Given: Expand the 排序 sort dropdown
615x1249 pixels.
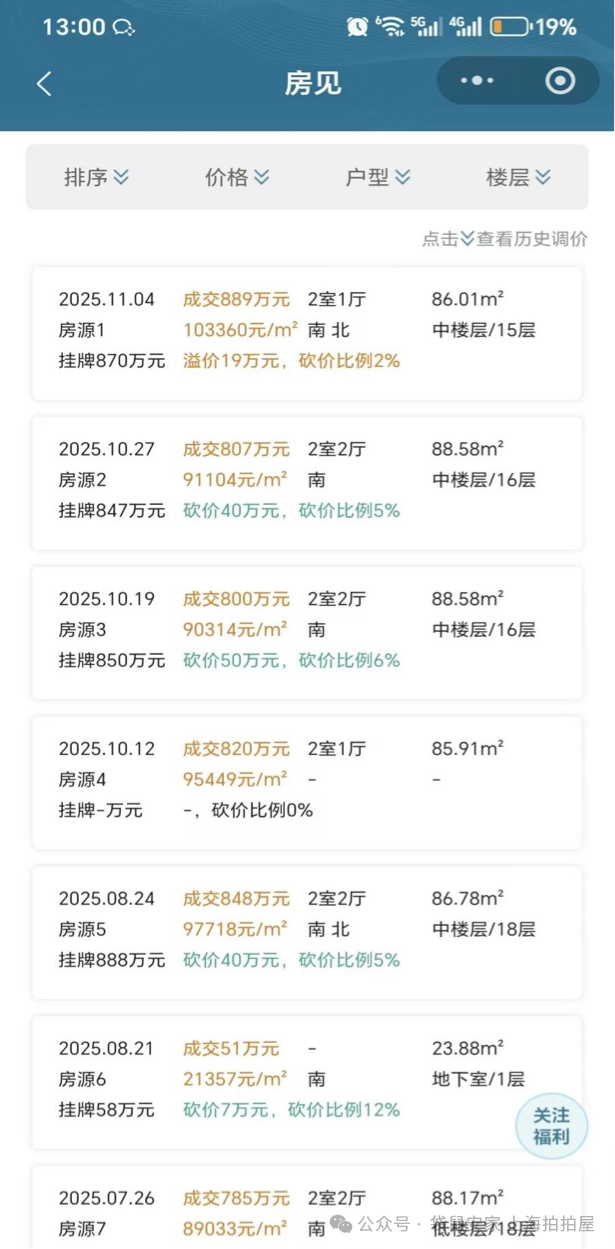Looking at the screenshot, I should pos(97,177).
